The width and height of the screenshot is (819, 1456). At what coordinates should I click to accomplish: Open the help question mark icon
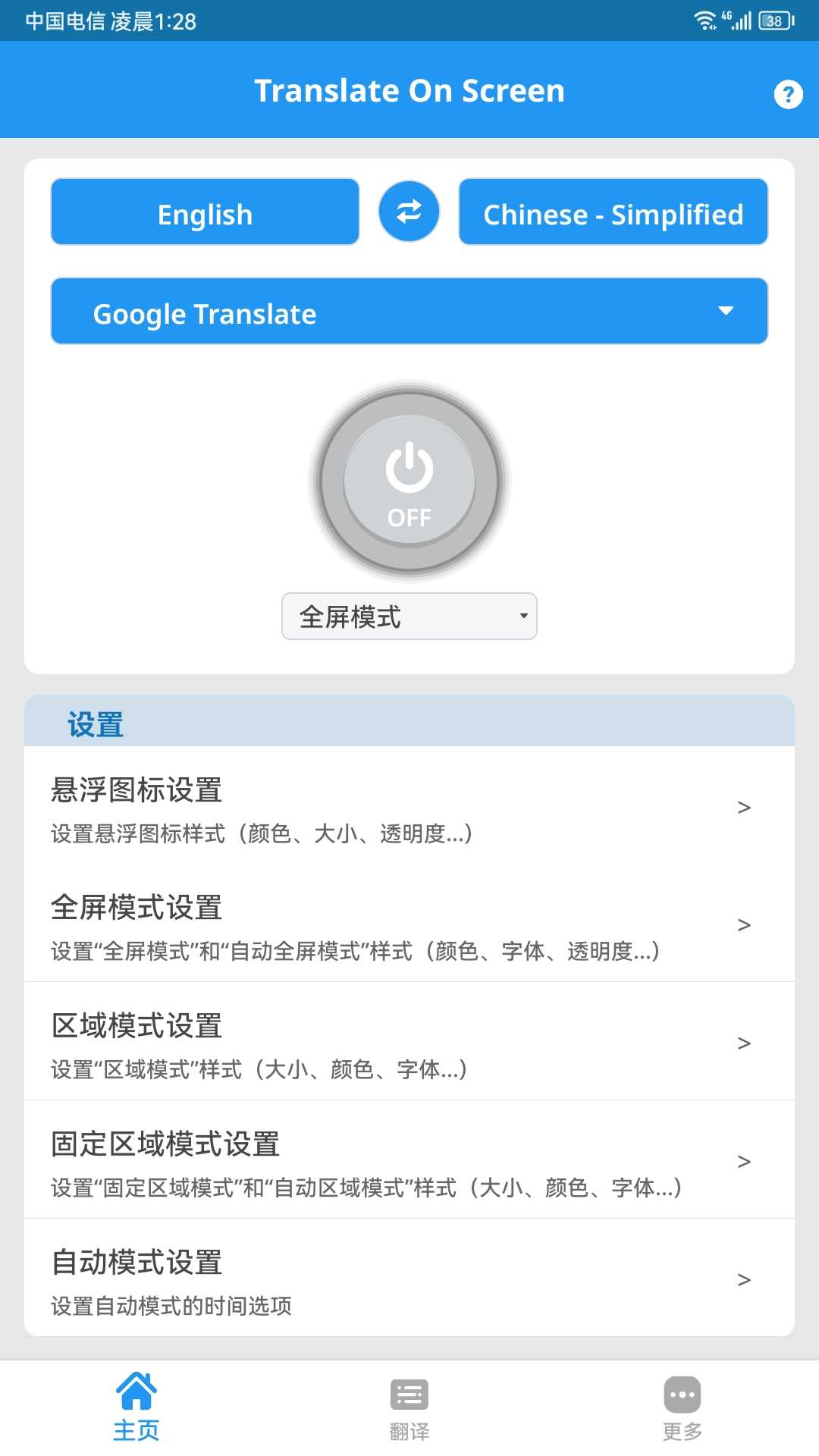[x=788, y=94]
